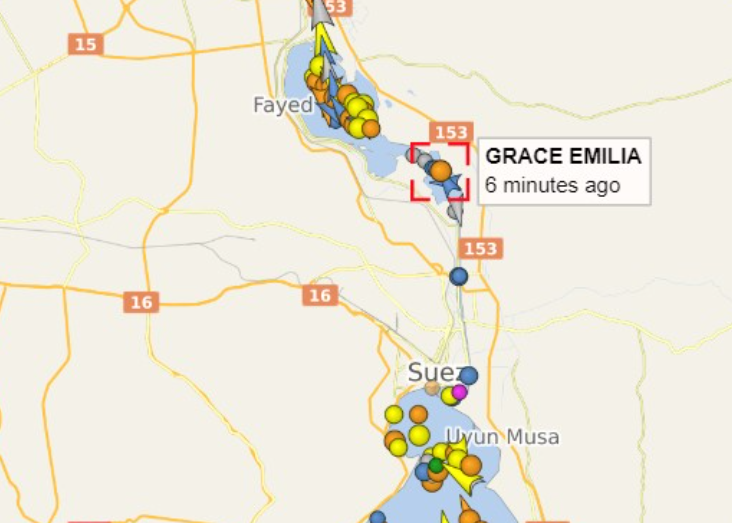
Task: Open the GRACE EMILIA vessel info popup
Action: (563, 170)
